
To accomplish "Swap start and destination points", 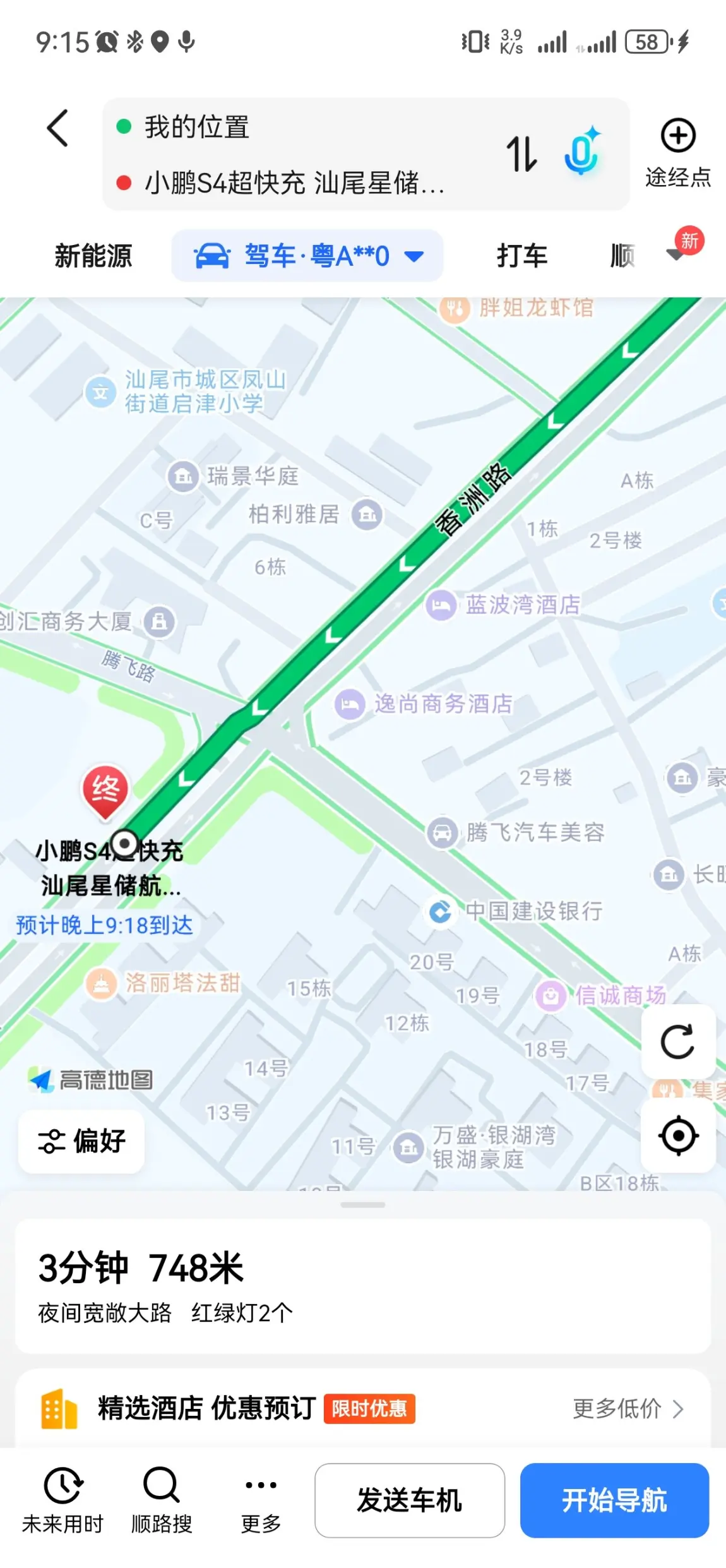I will point(521,154).
